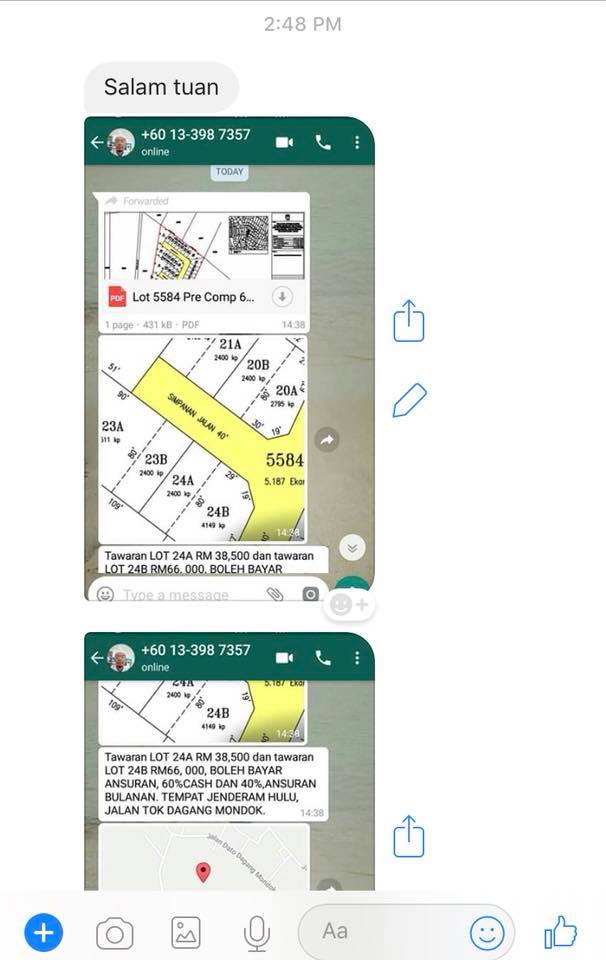606x960 pixels.
Task: Open the plus menu for more actions
Action: pyautogui.click(x=43, y=933)
